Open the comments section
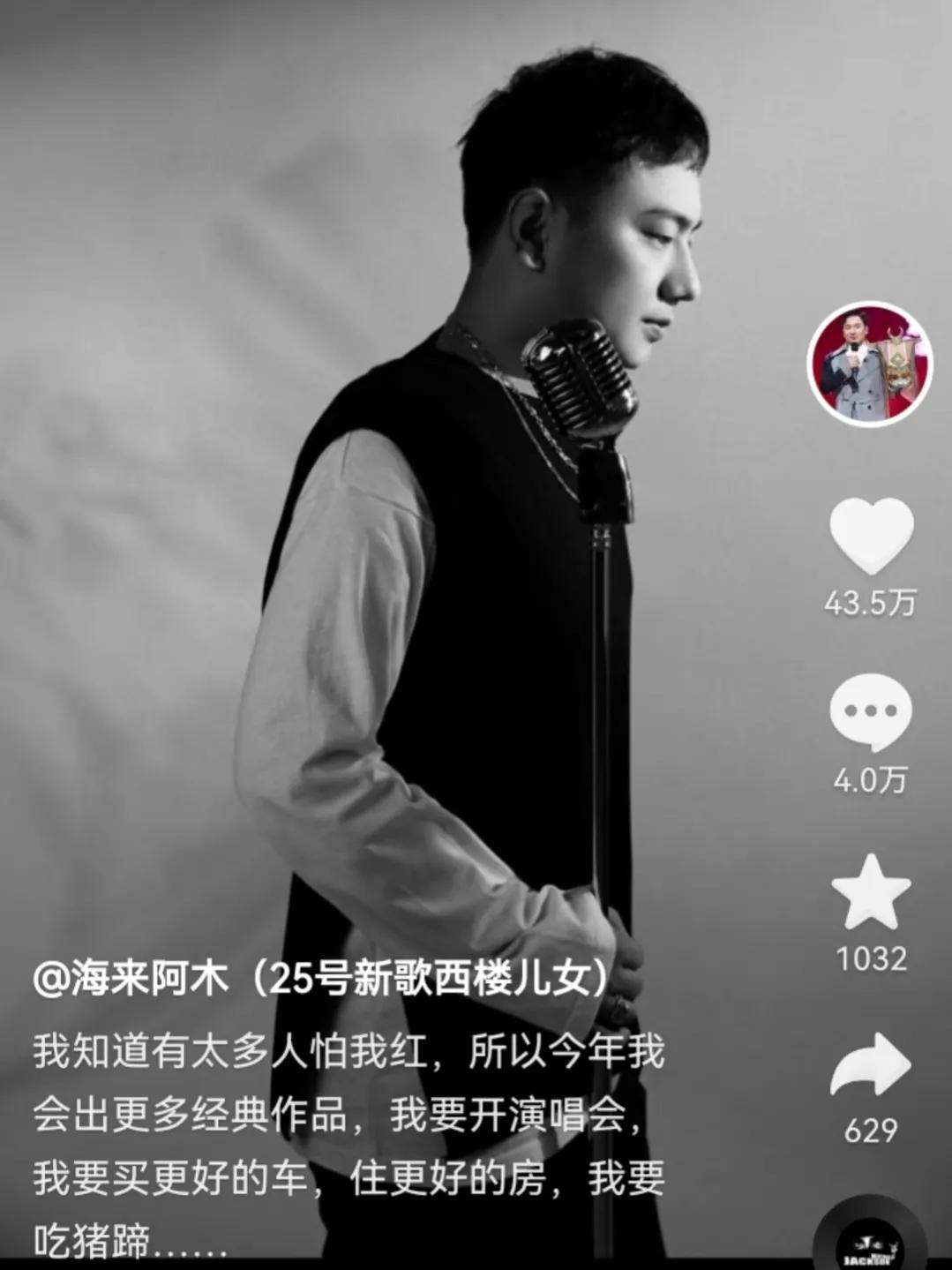Screen dimensions: 952x1270 click(870, 711)
